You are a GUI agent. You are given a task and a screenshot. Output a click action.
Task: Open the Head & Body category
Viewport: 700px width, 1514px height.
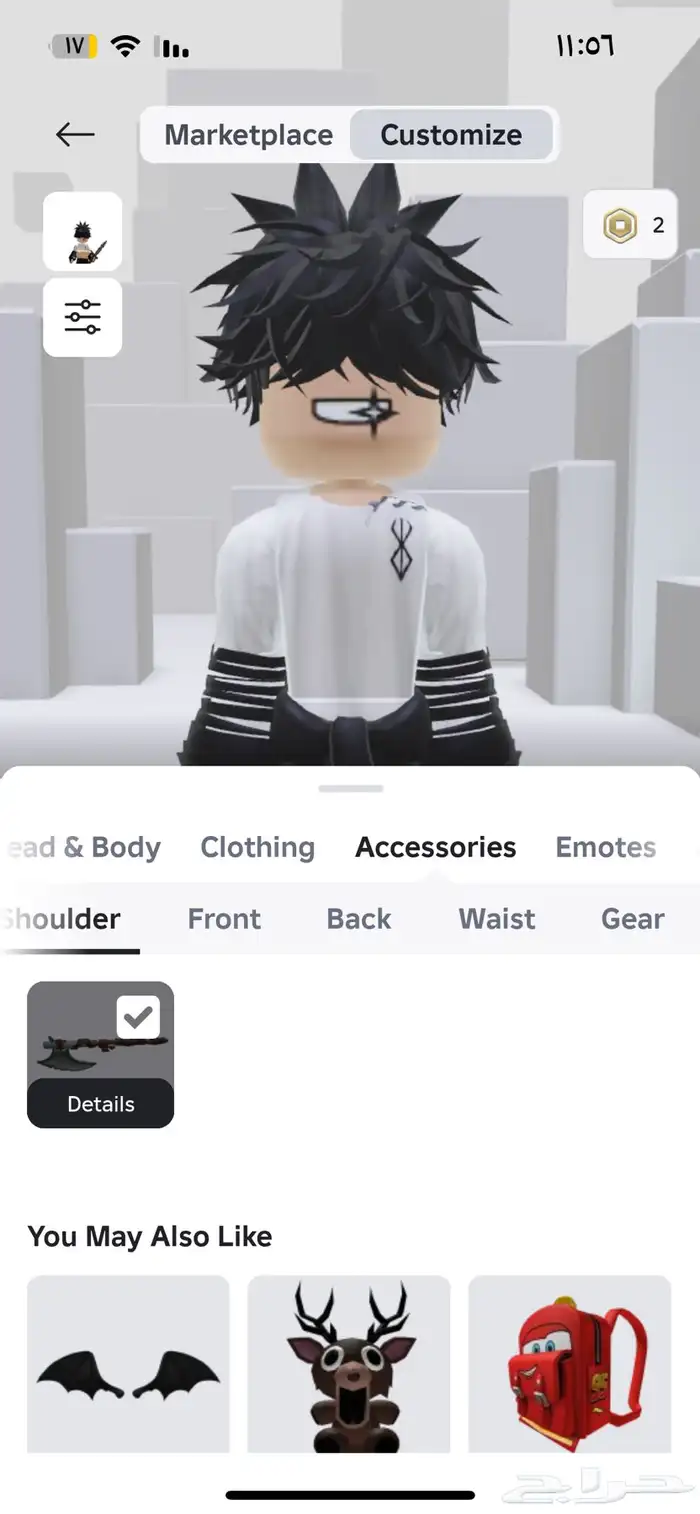pyautogui.click(x=81, y=847)
